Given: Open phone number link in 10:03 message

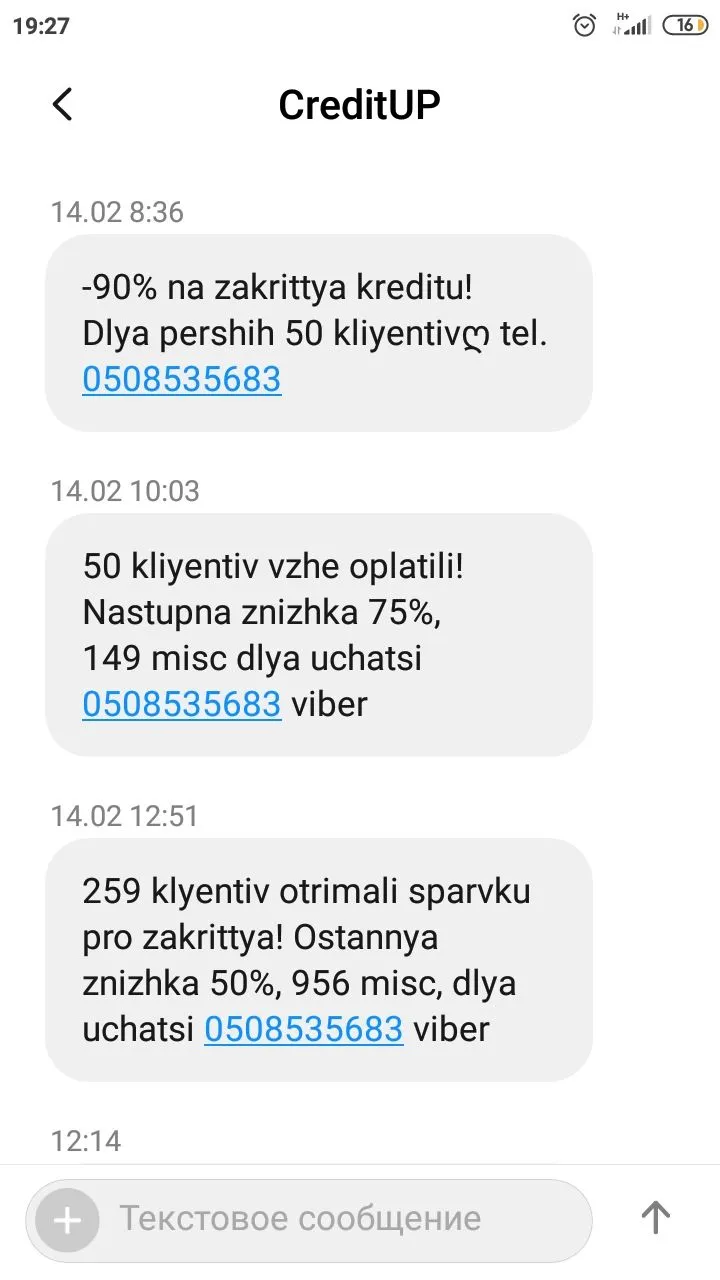Looking at the screenshot, I should click(x=181, y=704).
